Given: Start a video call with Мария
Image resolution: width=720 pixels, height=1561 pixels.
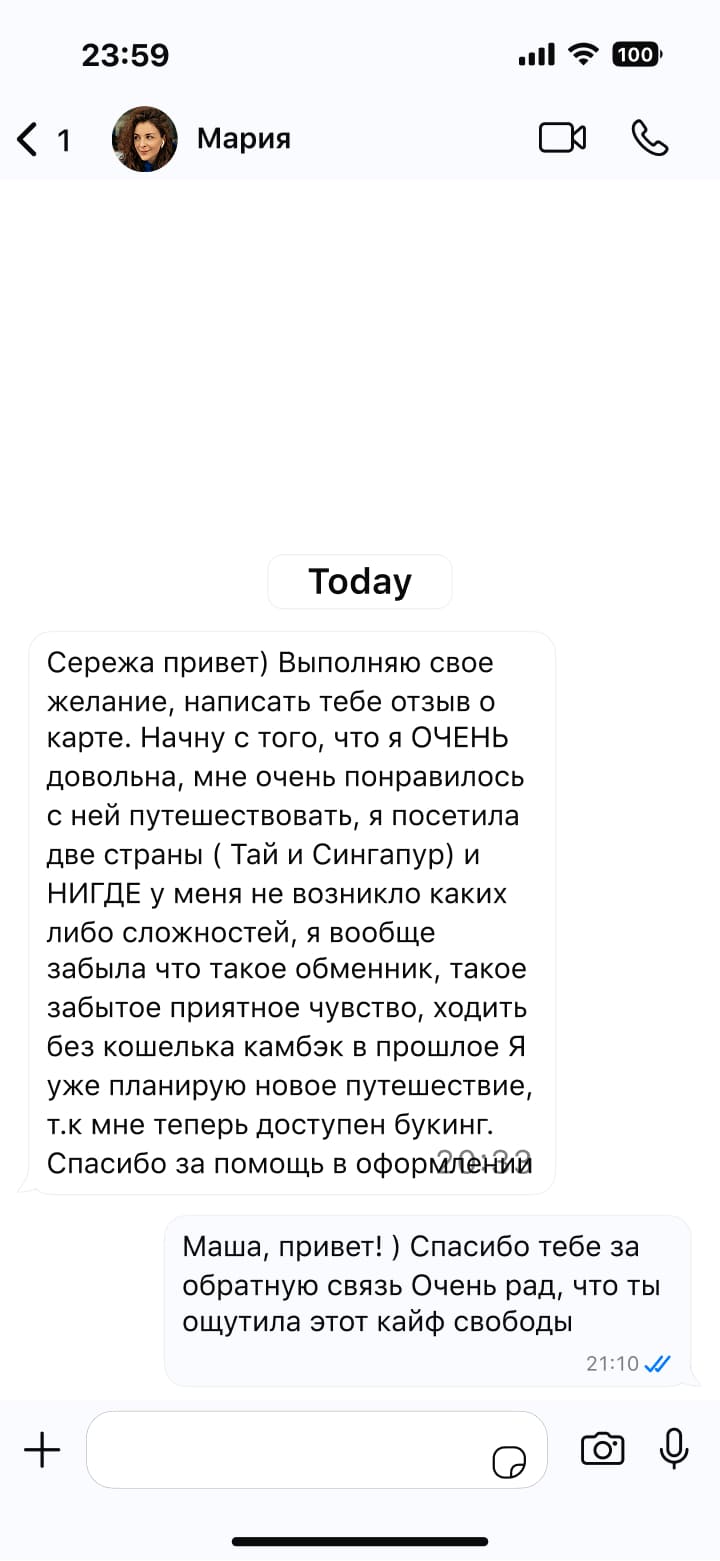Looking at the screenshot, I should click(x=562, y=138).
